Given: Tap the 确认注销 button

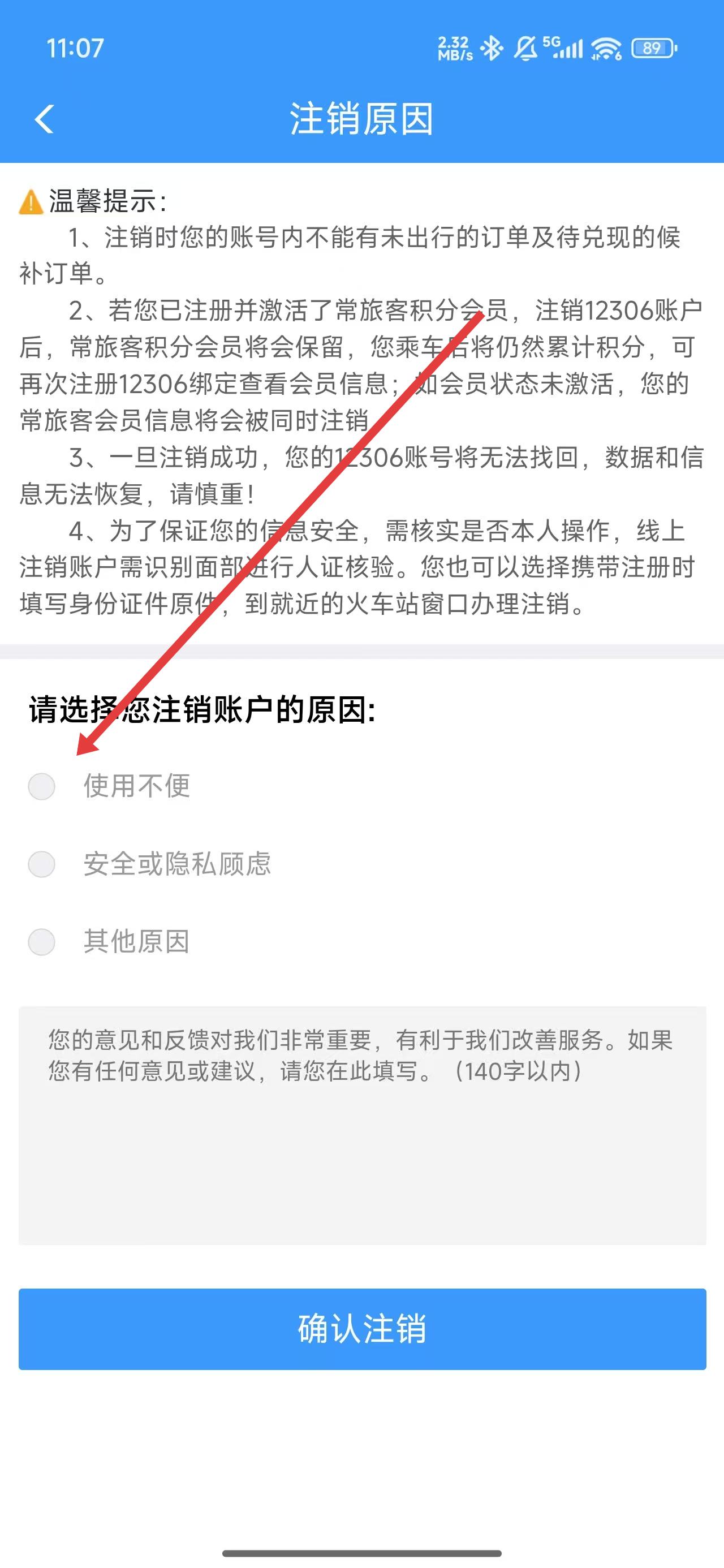Looking at the screenshot, I should 361,1329.
